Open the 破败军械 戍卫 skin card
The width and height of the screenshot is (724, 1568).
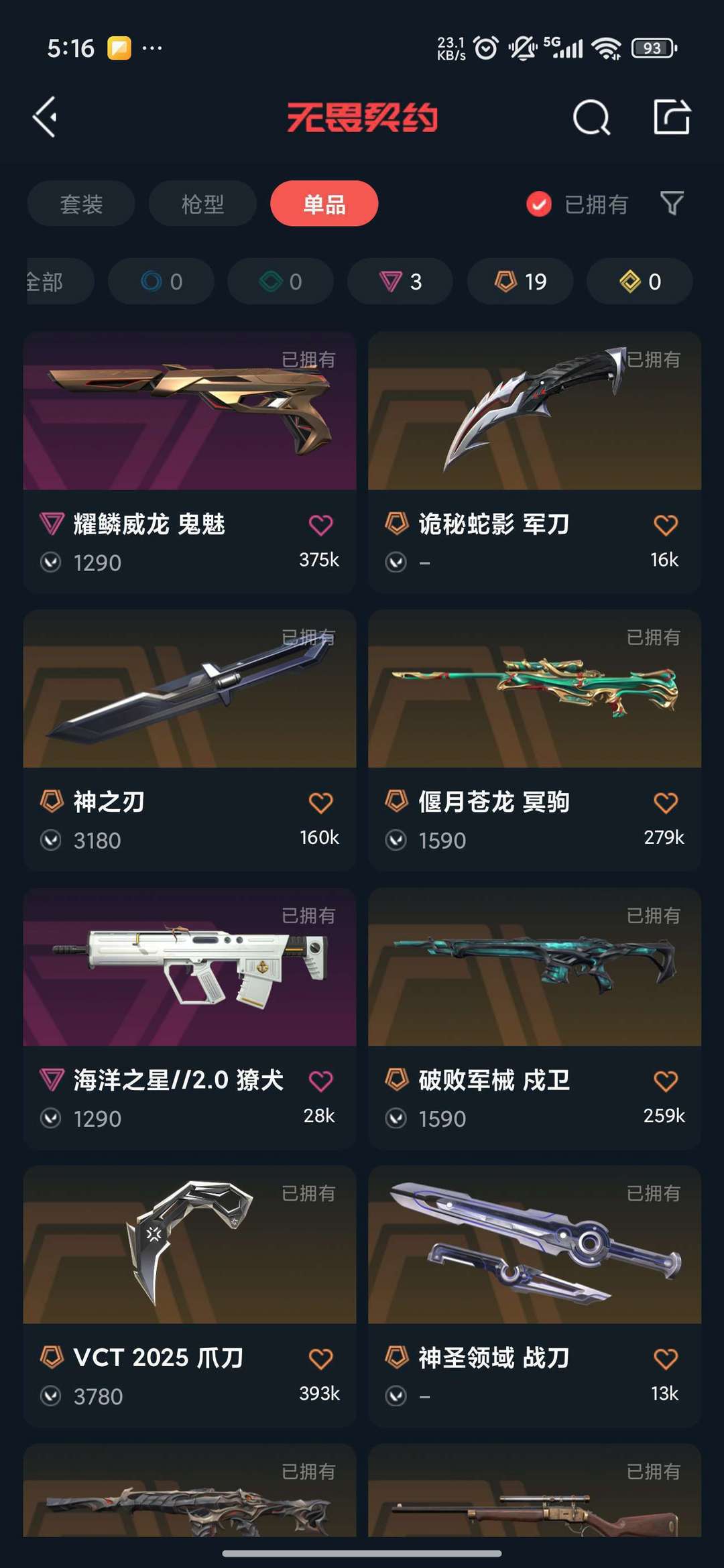[534, 1018]
